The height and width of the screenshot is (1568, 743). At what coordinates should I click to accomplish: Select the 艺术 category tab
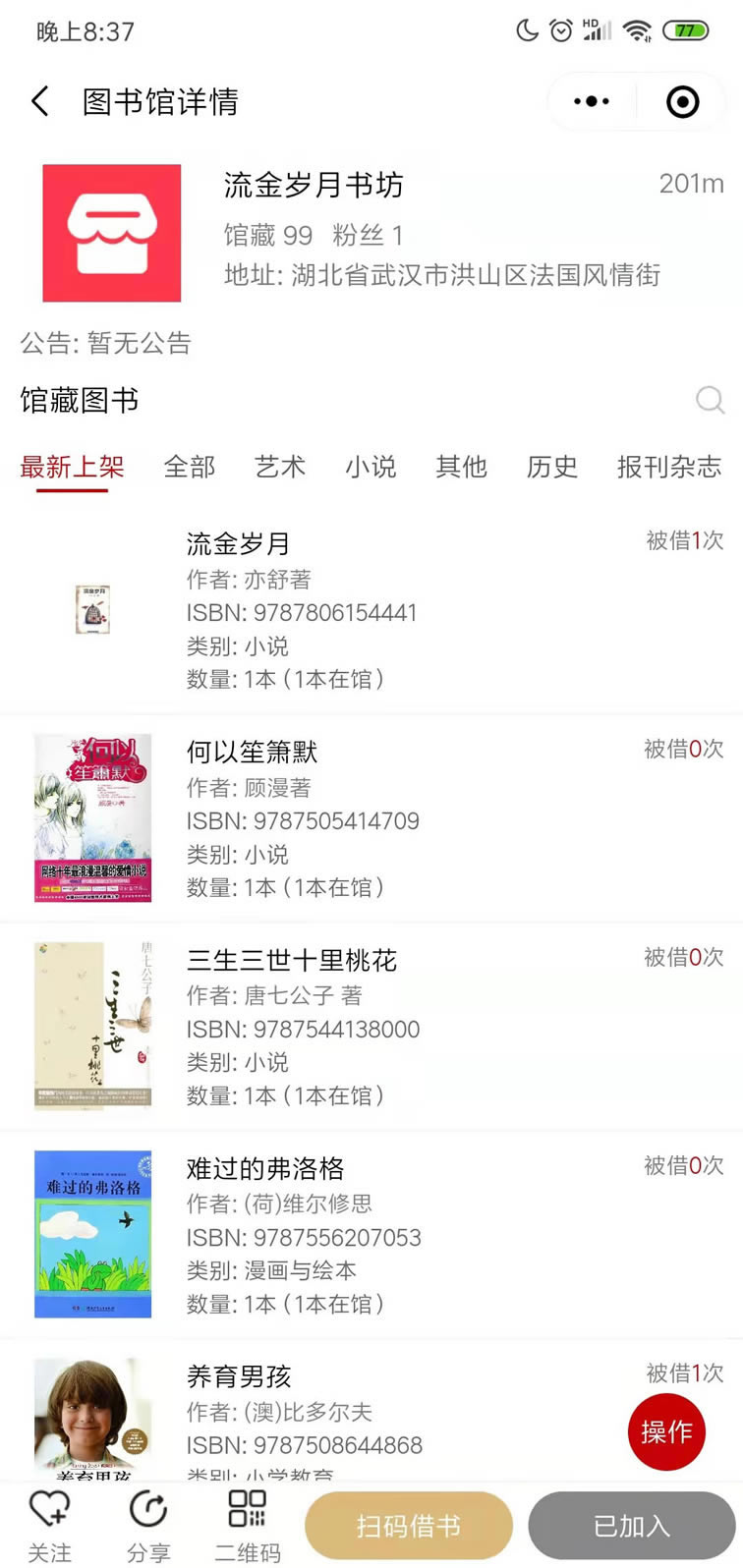pos(280,467)
